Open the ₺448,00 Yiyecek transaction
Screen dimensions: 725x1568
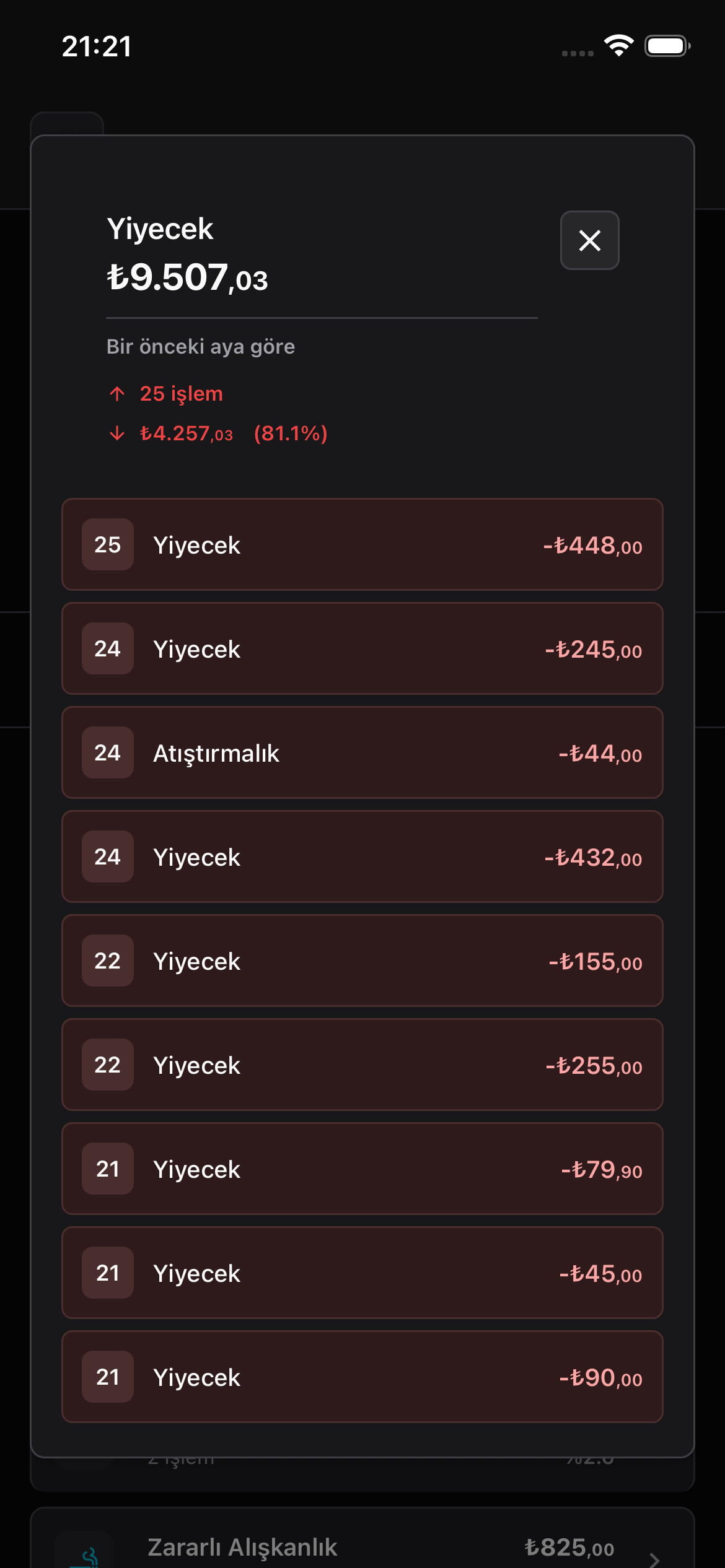coord(362,545)
